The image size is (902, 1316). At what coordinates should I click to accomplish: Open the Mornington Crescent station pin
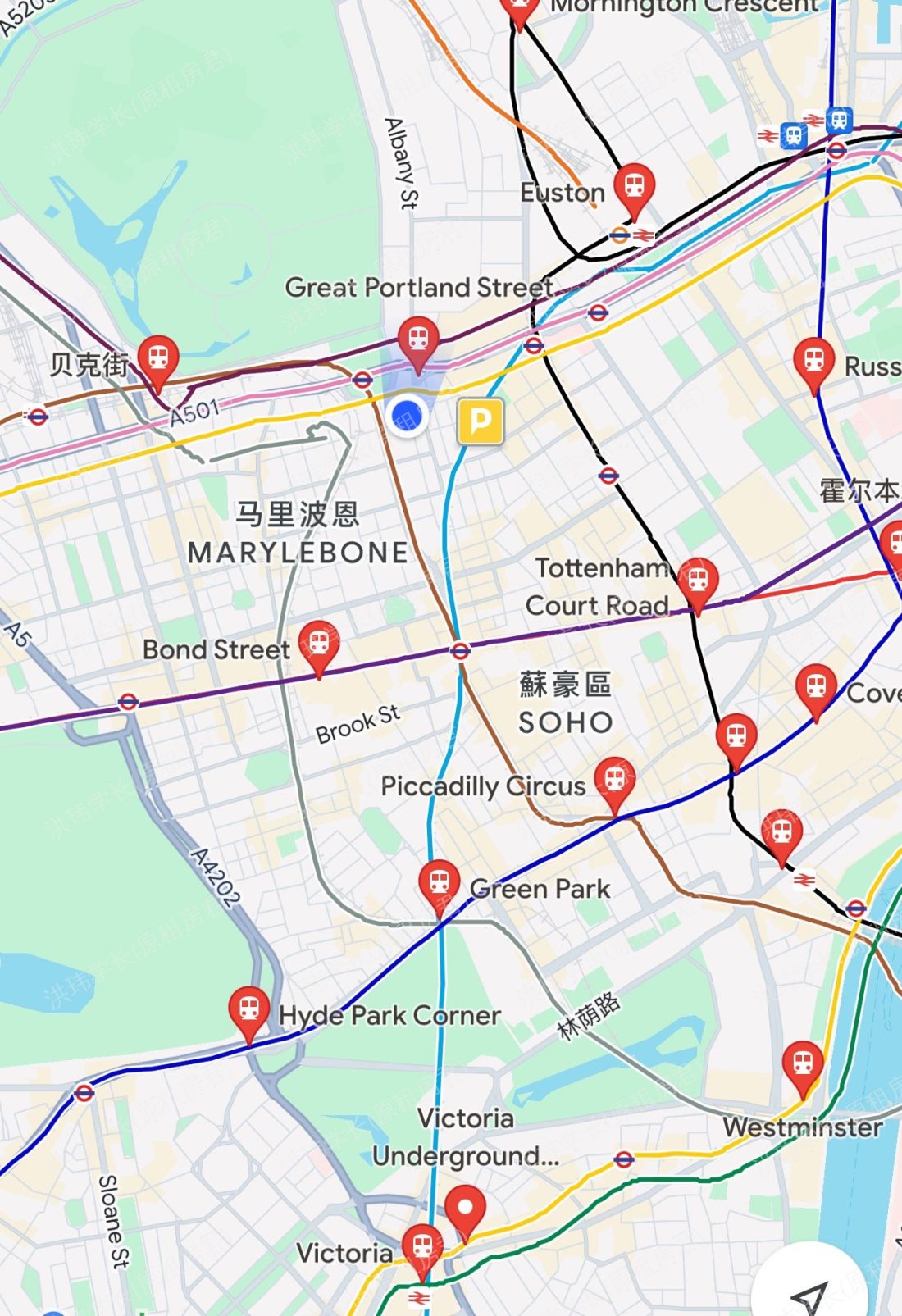pos(519,8)
